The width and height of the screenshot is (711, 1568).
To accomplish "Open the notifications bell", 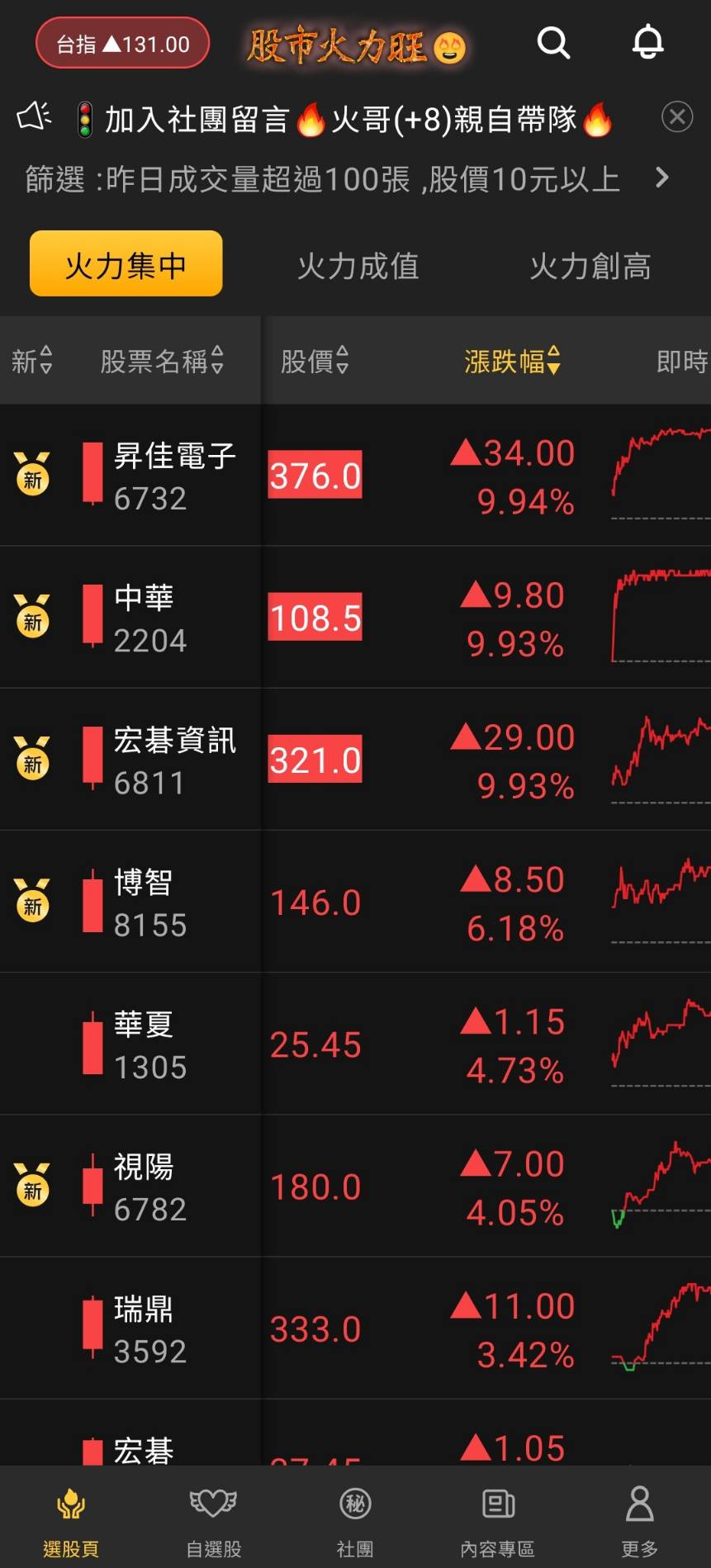I will 648,42.
